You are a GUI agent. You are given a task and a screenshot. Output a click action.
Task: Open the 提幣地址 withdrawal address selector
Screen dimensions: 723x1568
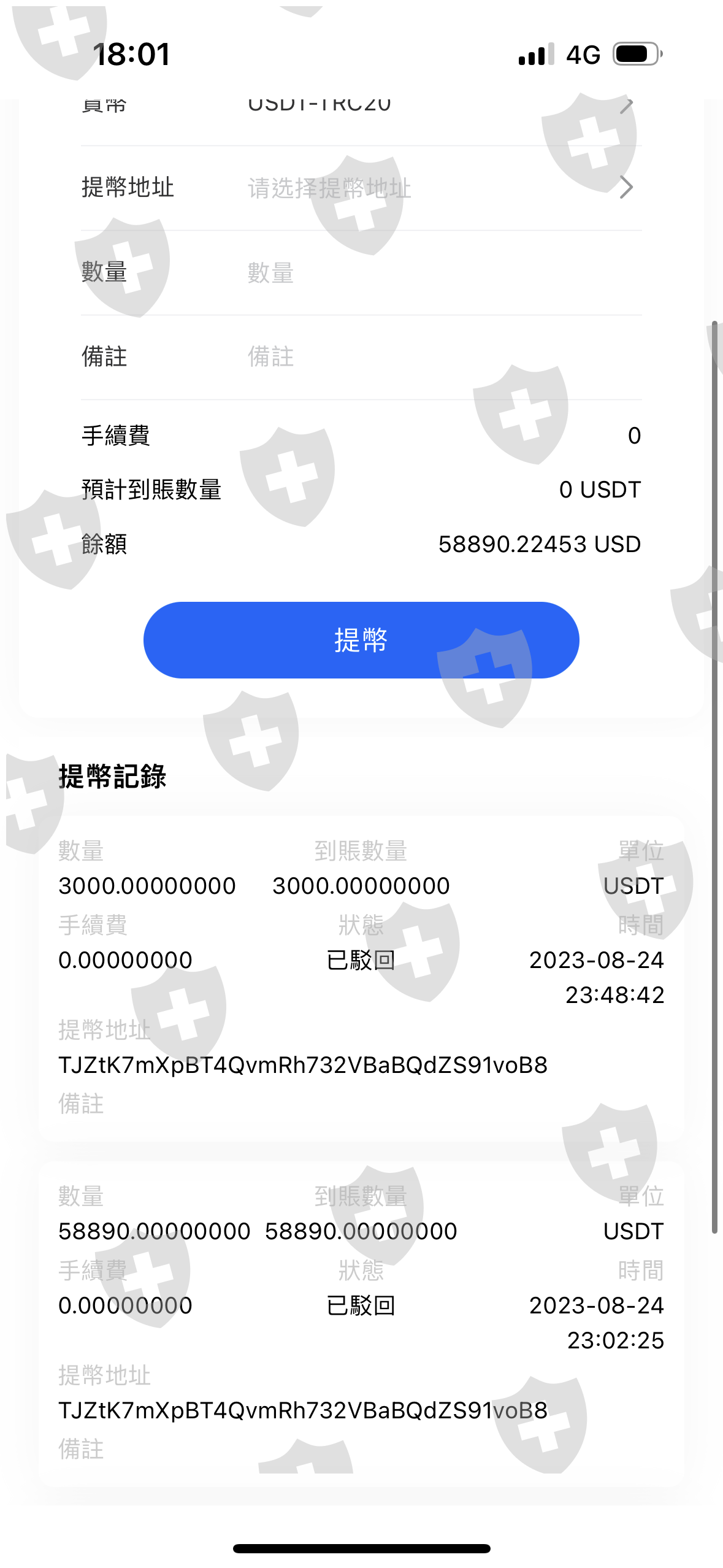361,188
